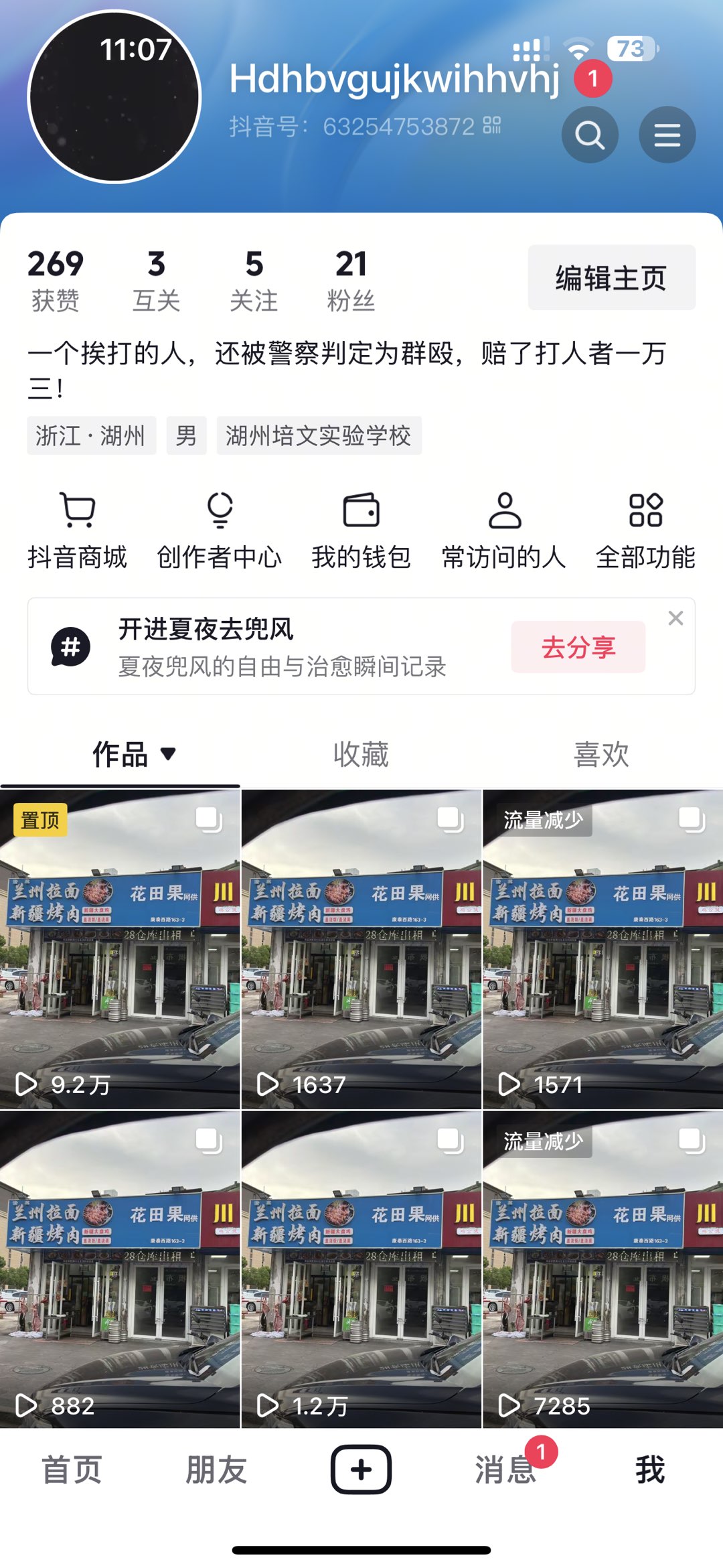
Task: Tap 编辑主页 to edit profile
Action: 611,278
